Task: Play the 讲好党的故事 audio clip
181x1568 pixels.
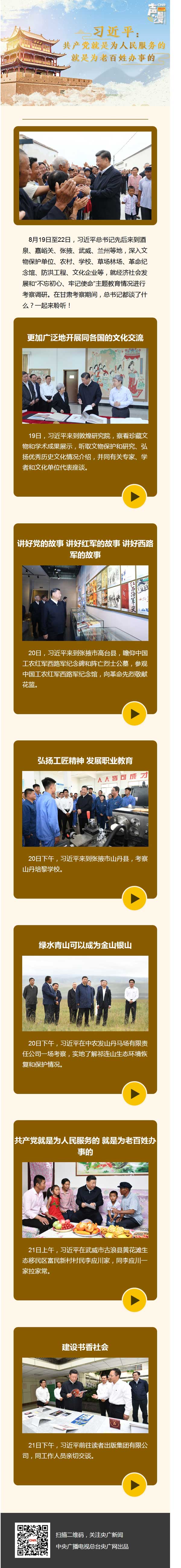Action: tap(134, 713)
